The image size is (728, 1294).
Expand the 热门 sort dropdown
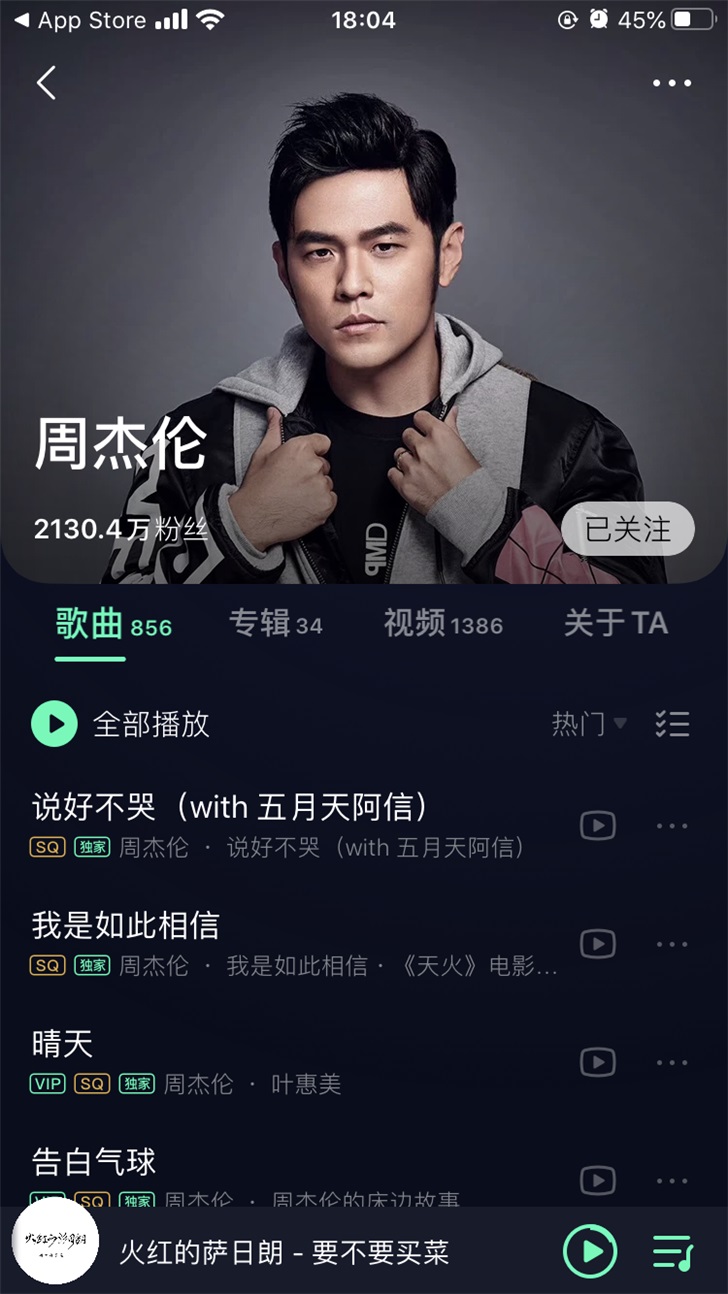point(589,723)
